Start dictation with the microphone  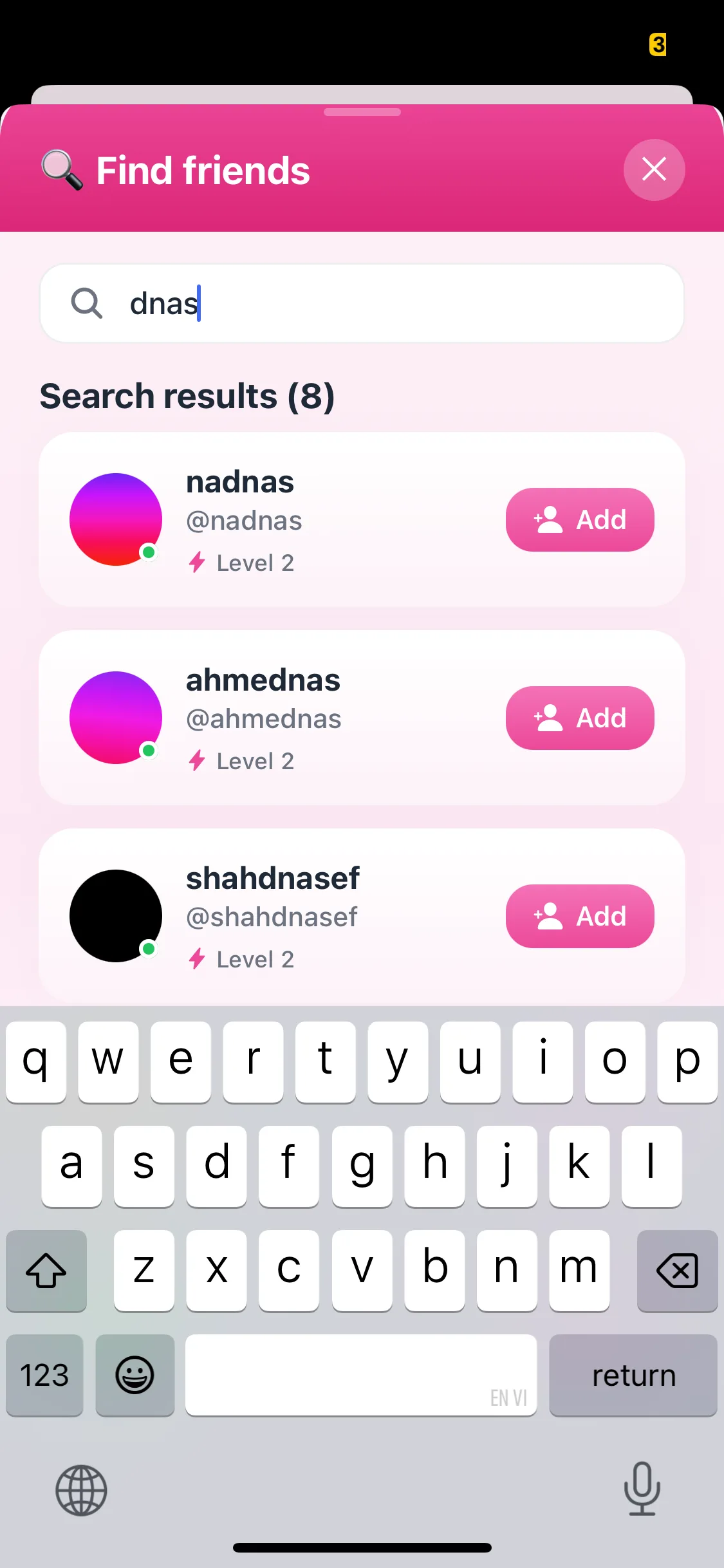pyautogui.click(x=642, y=1488)
